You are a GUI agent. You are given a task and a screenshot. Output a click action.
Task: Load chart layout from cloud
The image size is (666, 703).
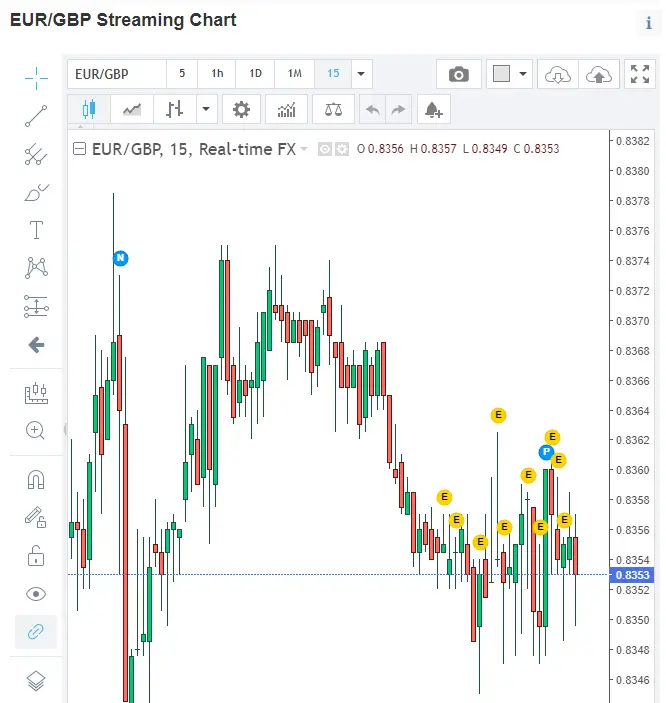(x=558, y=74)
